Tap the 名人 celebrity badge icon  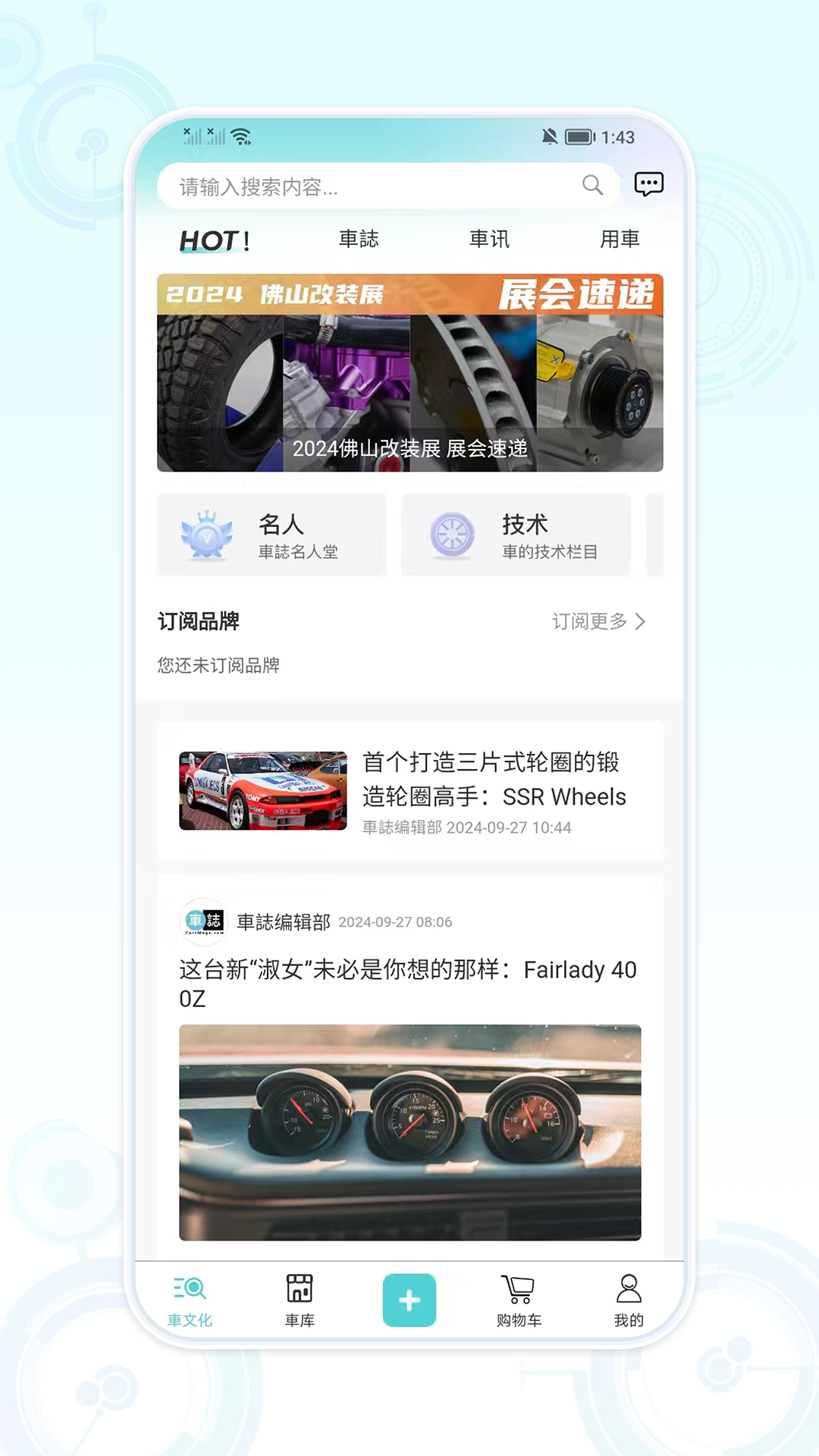pyautogui.click(x=207, y=535)
